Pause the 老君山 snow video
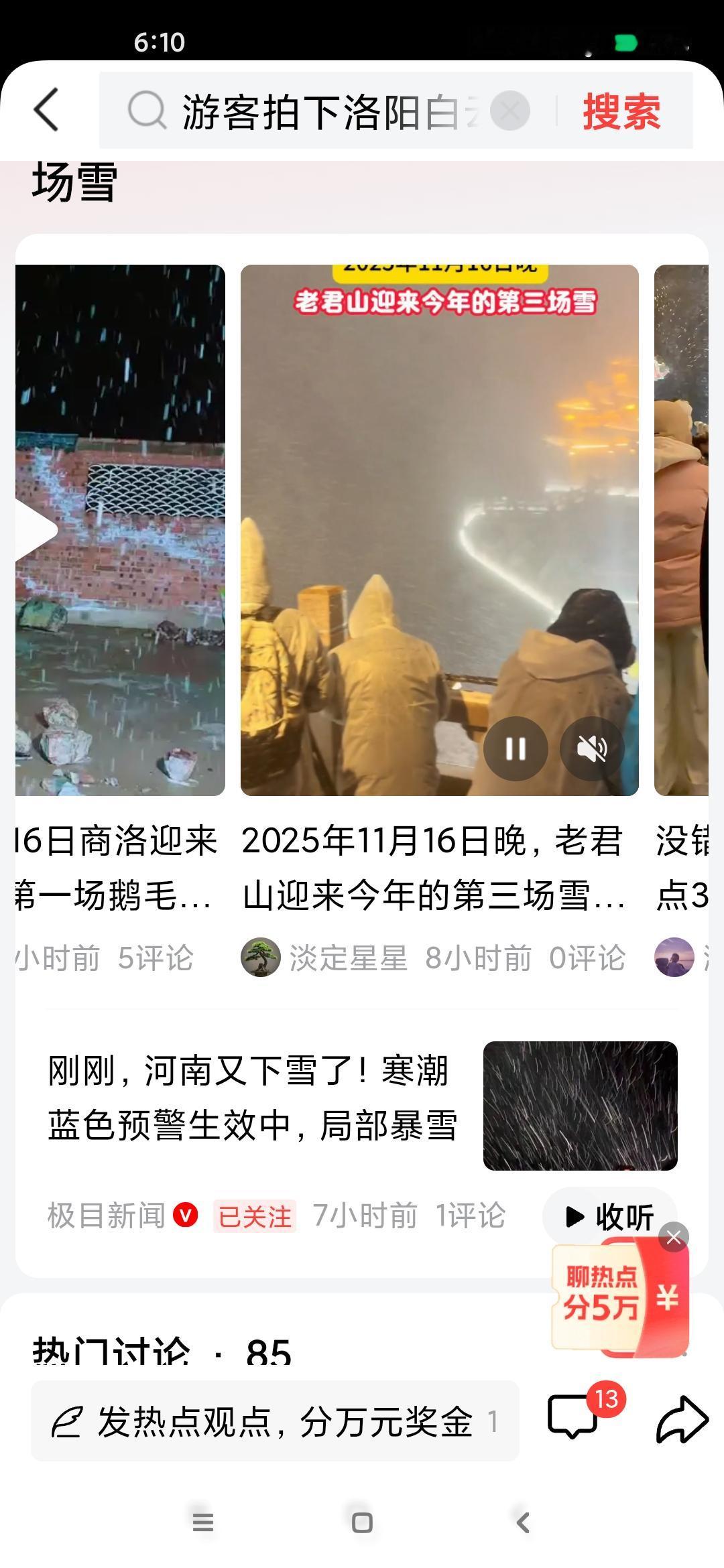 [x=515, y=749]
